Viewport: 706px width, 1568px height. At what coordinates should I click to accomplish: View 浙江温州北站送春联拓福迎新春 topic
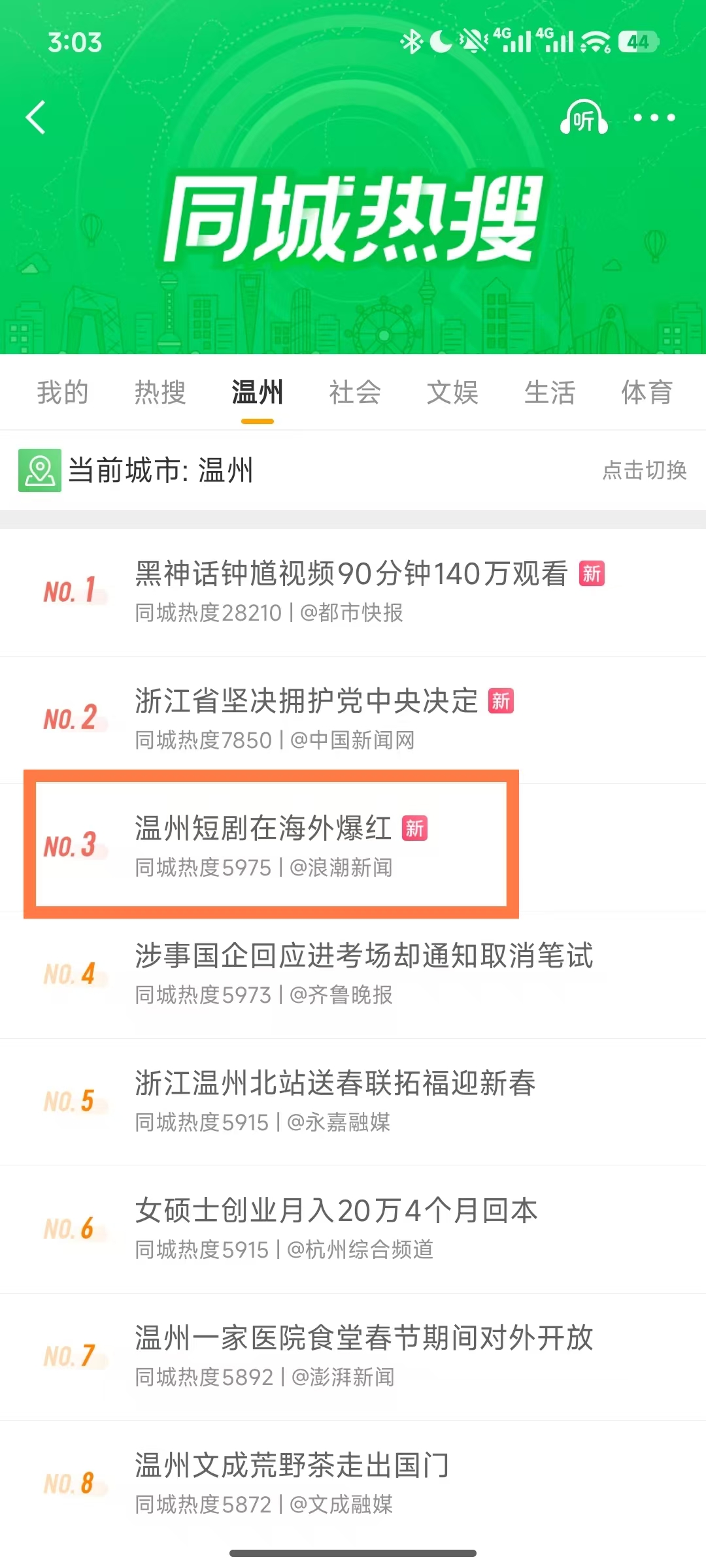pos(335,1084)
